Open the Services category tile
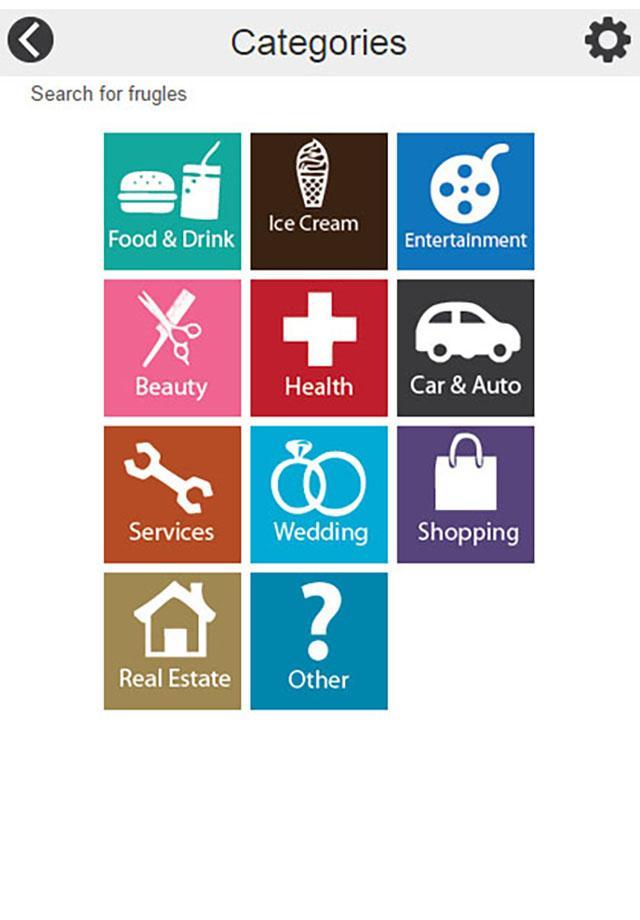Viewport: 640px width, 920px height. [x=172, y=494]
